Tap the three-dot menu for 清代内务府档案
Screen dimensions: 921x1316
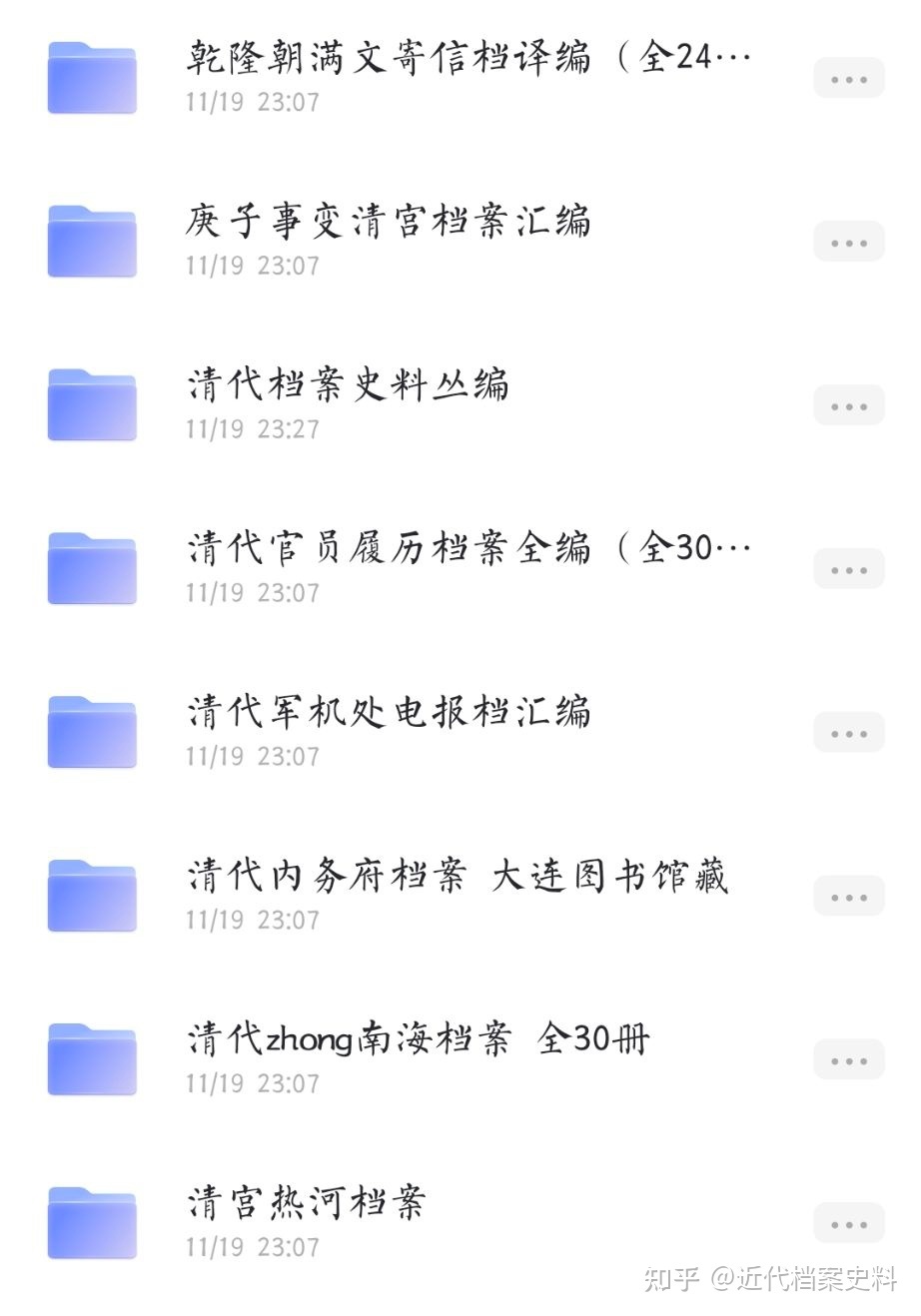pyautogui.click(x=848, y=898)
